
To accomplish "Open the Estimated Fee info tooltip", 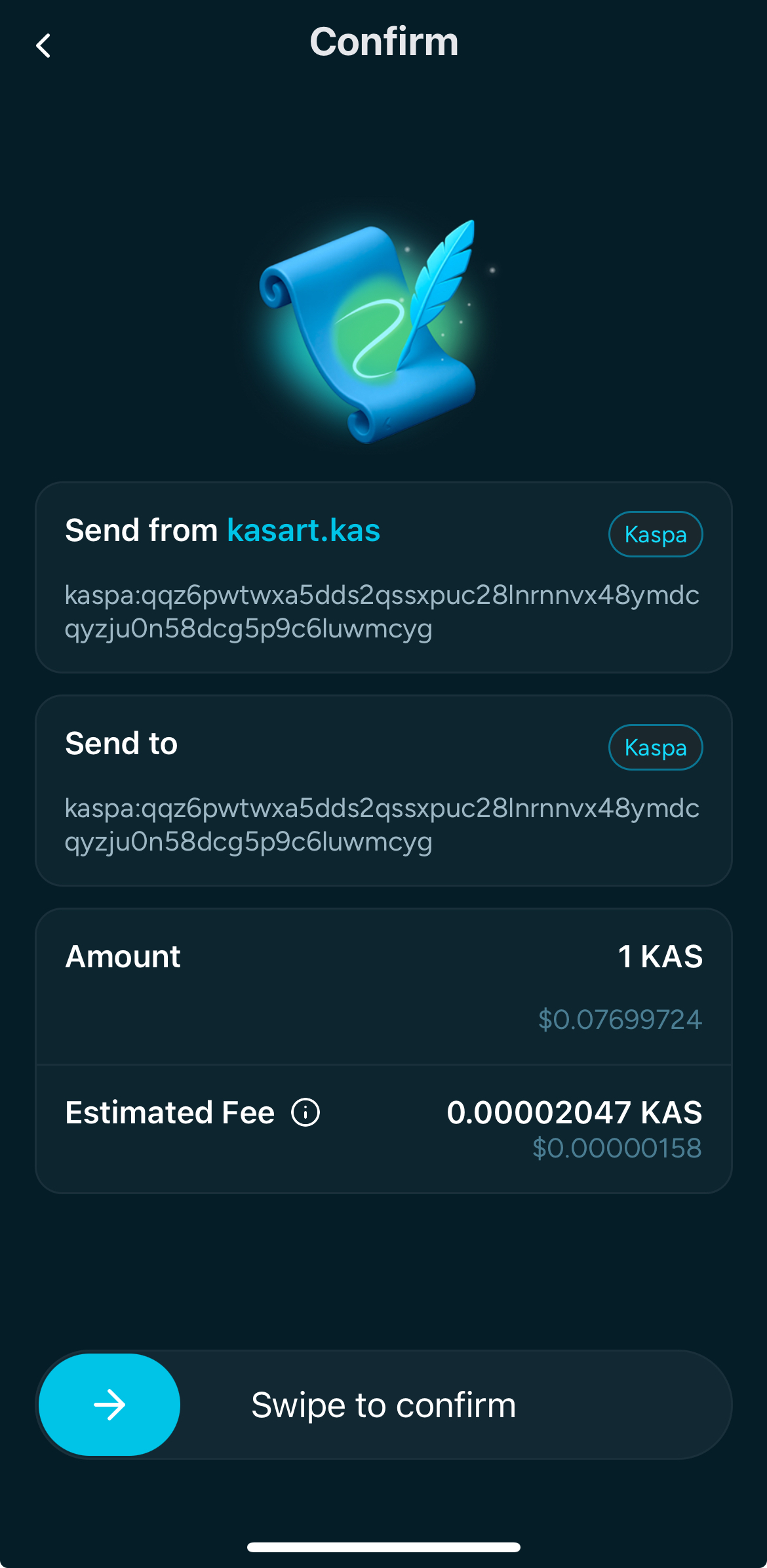I will (x=305, y=1112).
